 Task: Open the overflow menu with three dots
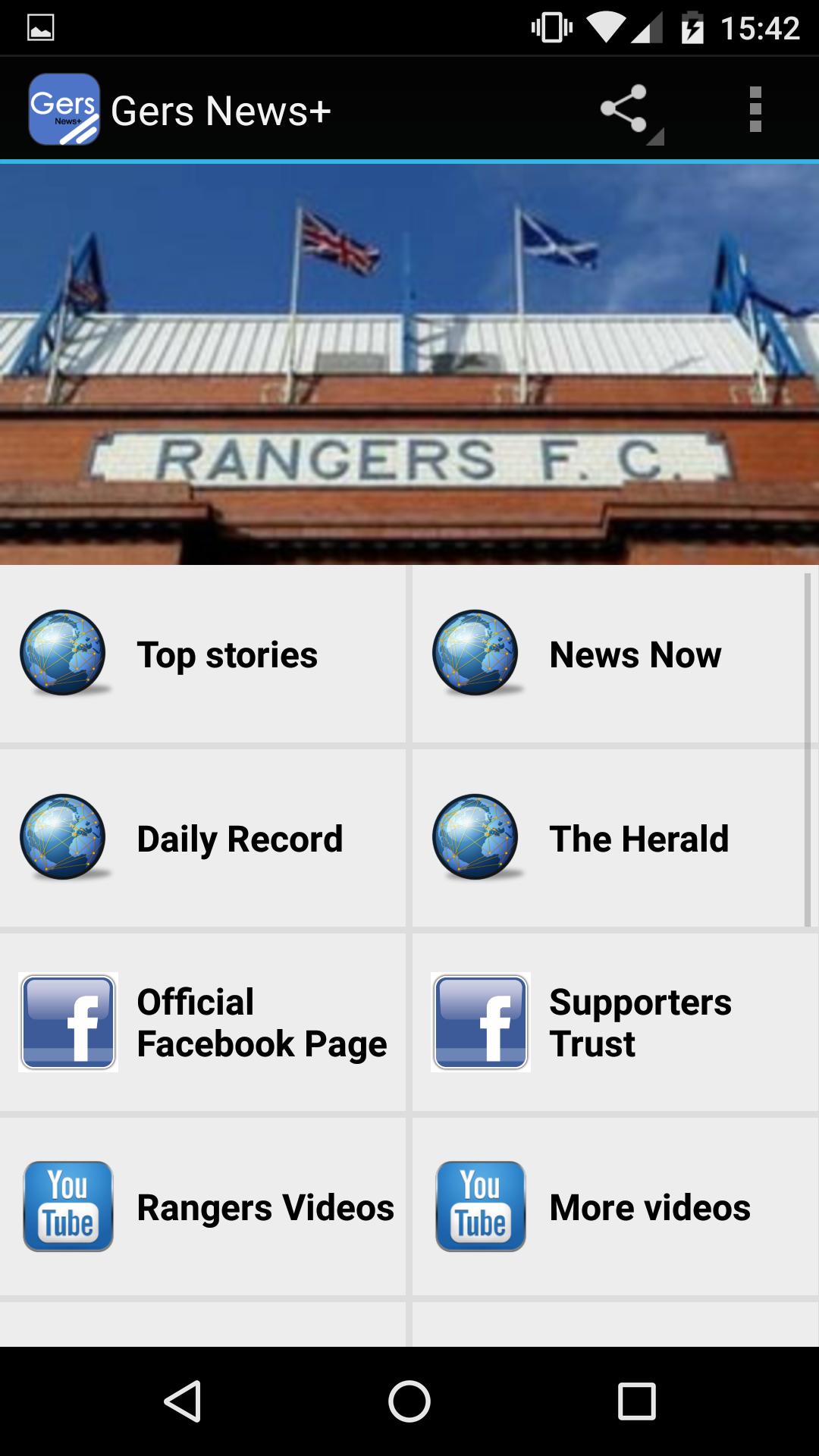755,108
